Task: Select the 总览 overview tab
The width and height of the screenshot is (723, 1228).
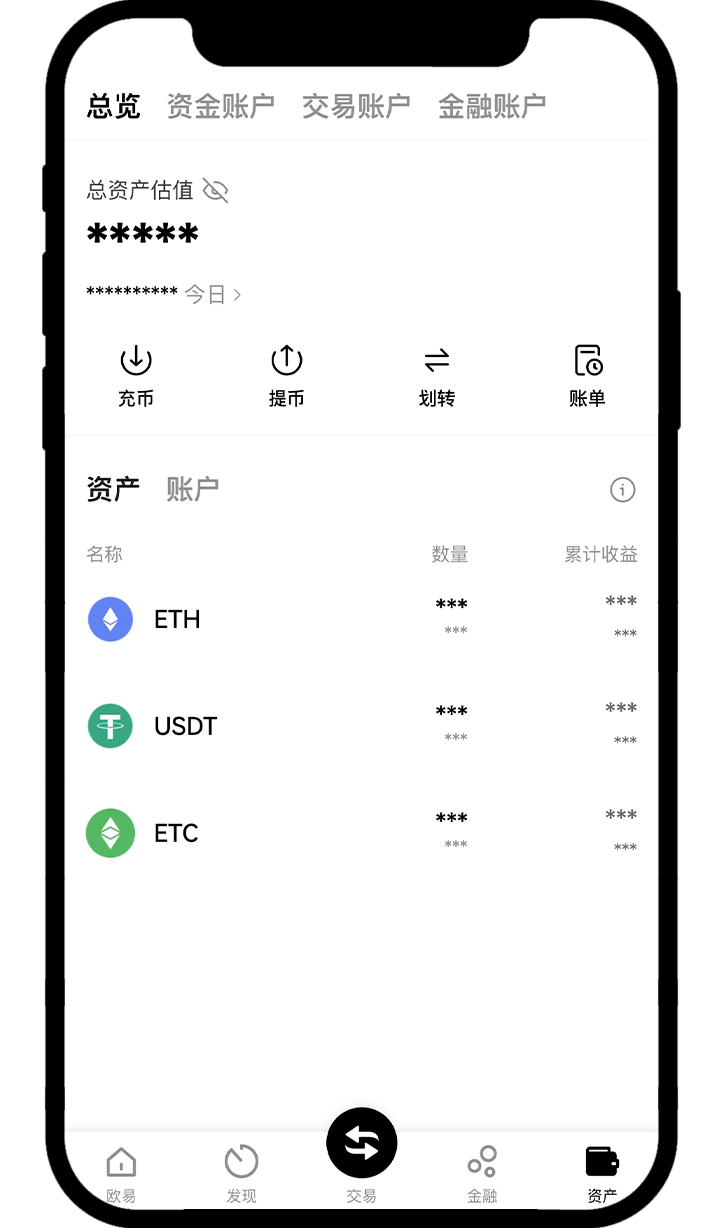Action: [114, 106]
